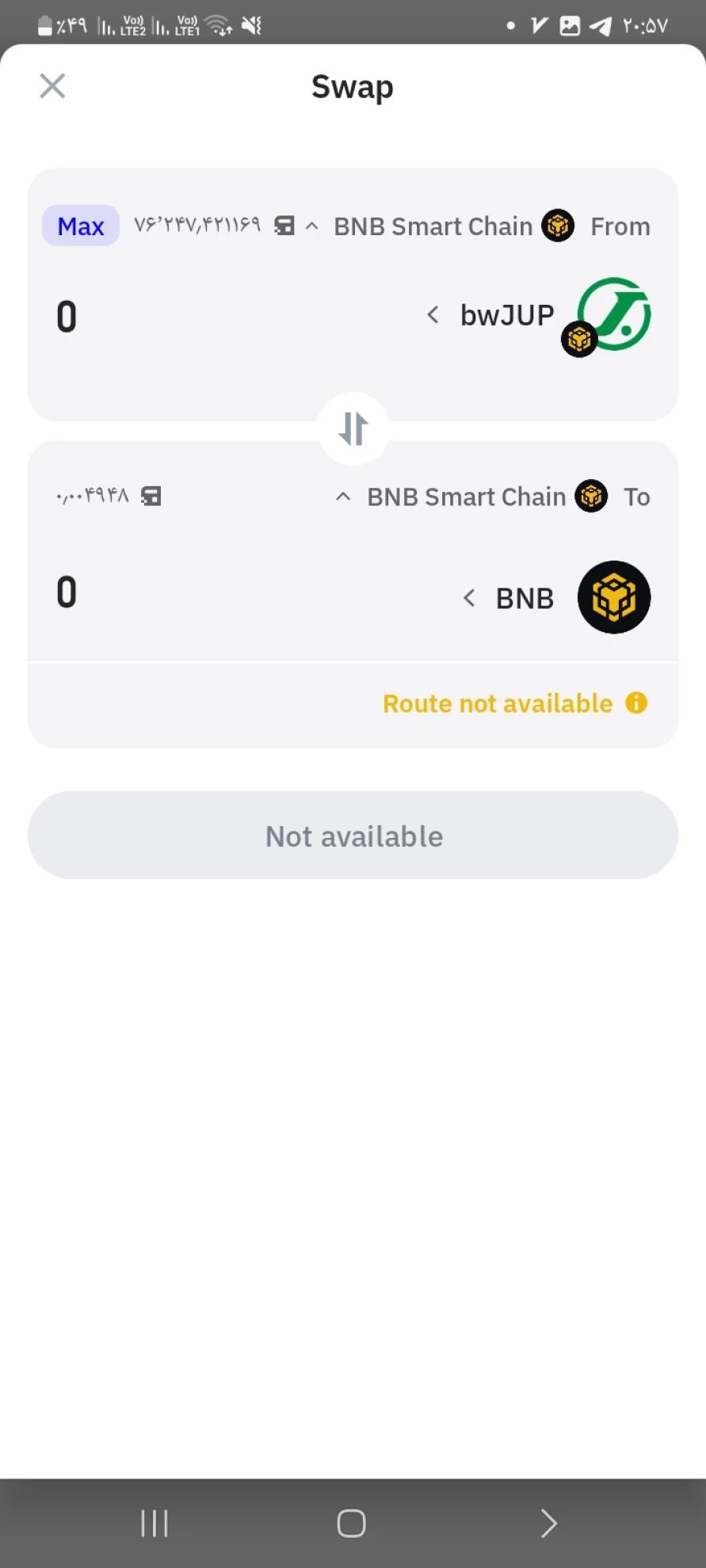This screenshot has width=706, height=1568.
Task: Flip the swap direction with arrows icon
Action: 353,428
